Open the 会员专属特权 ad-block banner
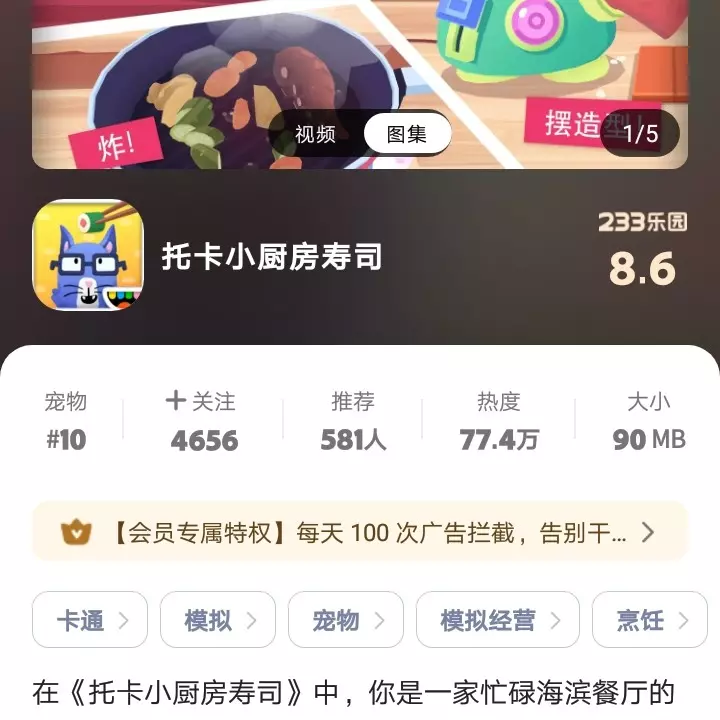 [360, 532]
